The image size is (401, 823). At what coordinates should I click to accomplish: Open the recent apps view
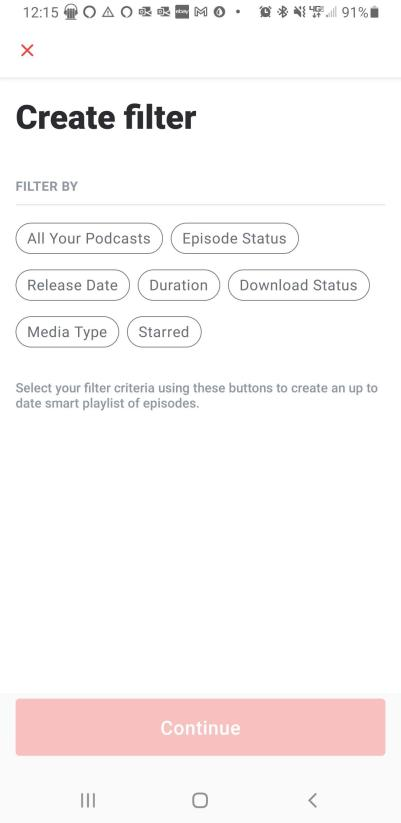pyautogui.click(x=88, y=800)
